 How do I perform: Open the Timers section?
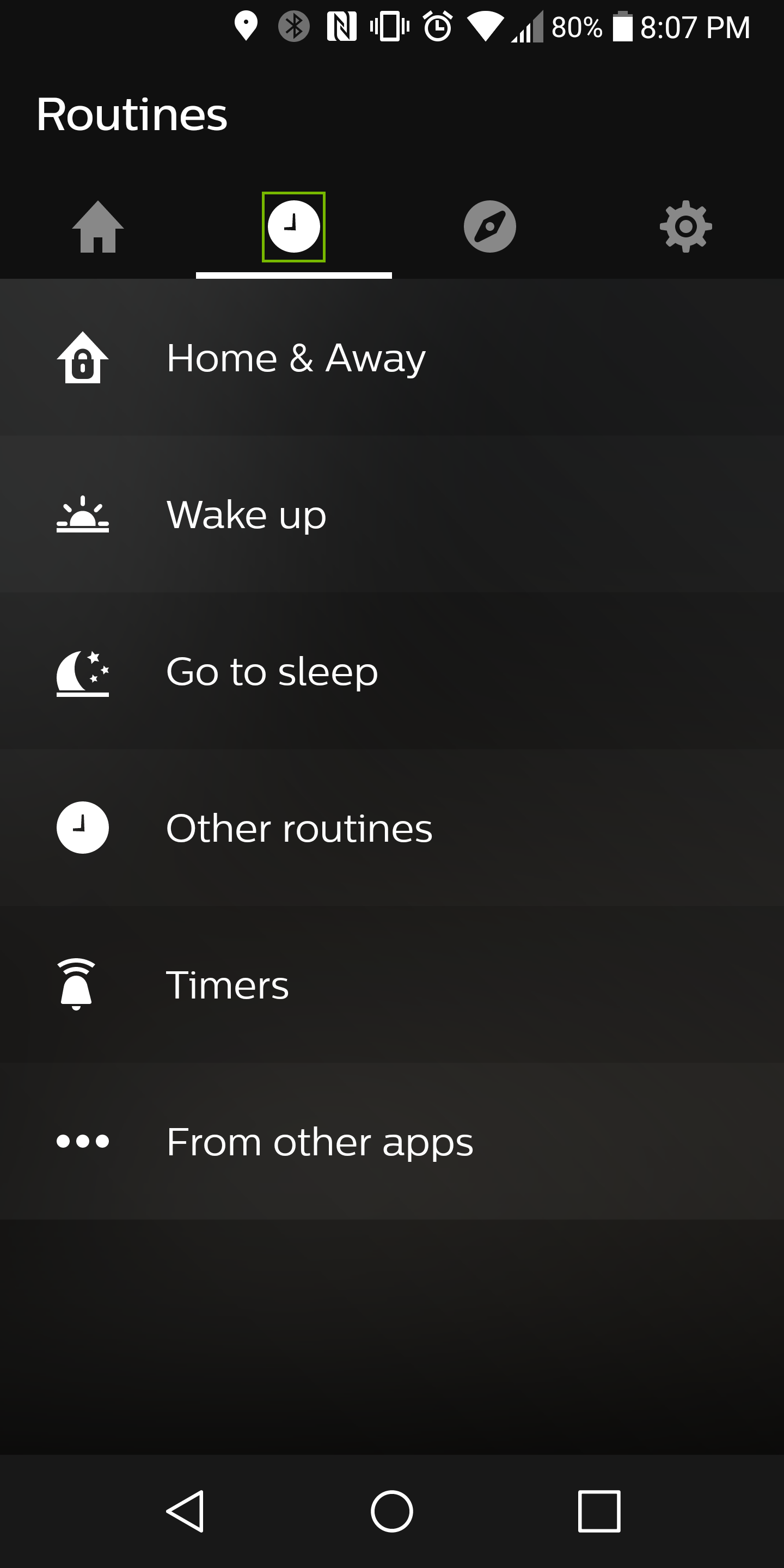point(227,984)
